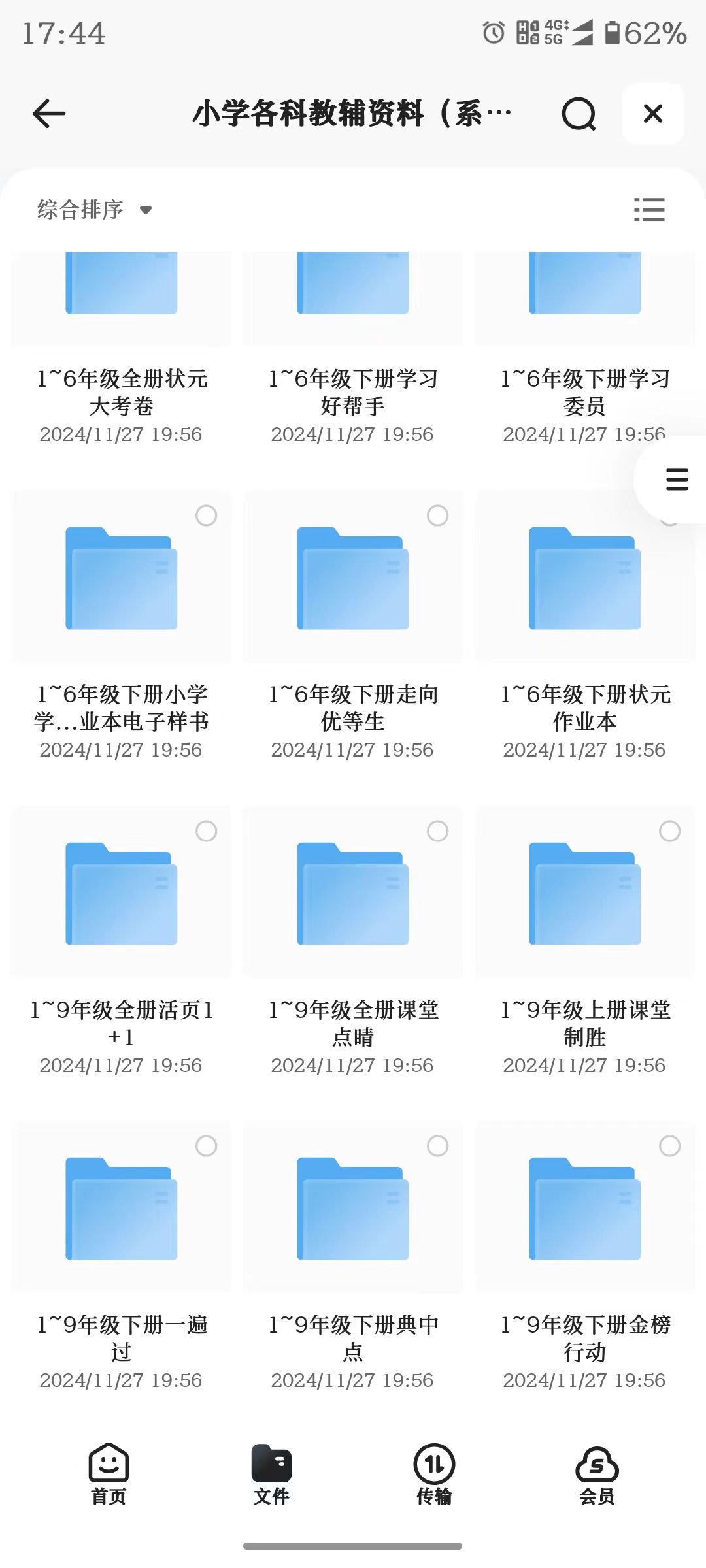Open the floating sidebar handle icon
Image resolution: width=706 pixels, height=1568 pixels.
pyautogui.click(x=677, y=480)
